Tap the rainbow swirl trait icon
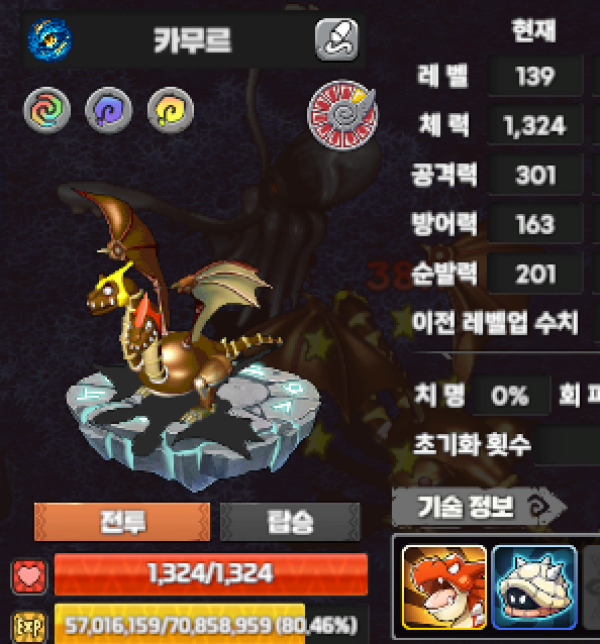Viewport: 600px width, 644px height. [x=47, y=109]
